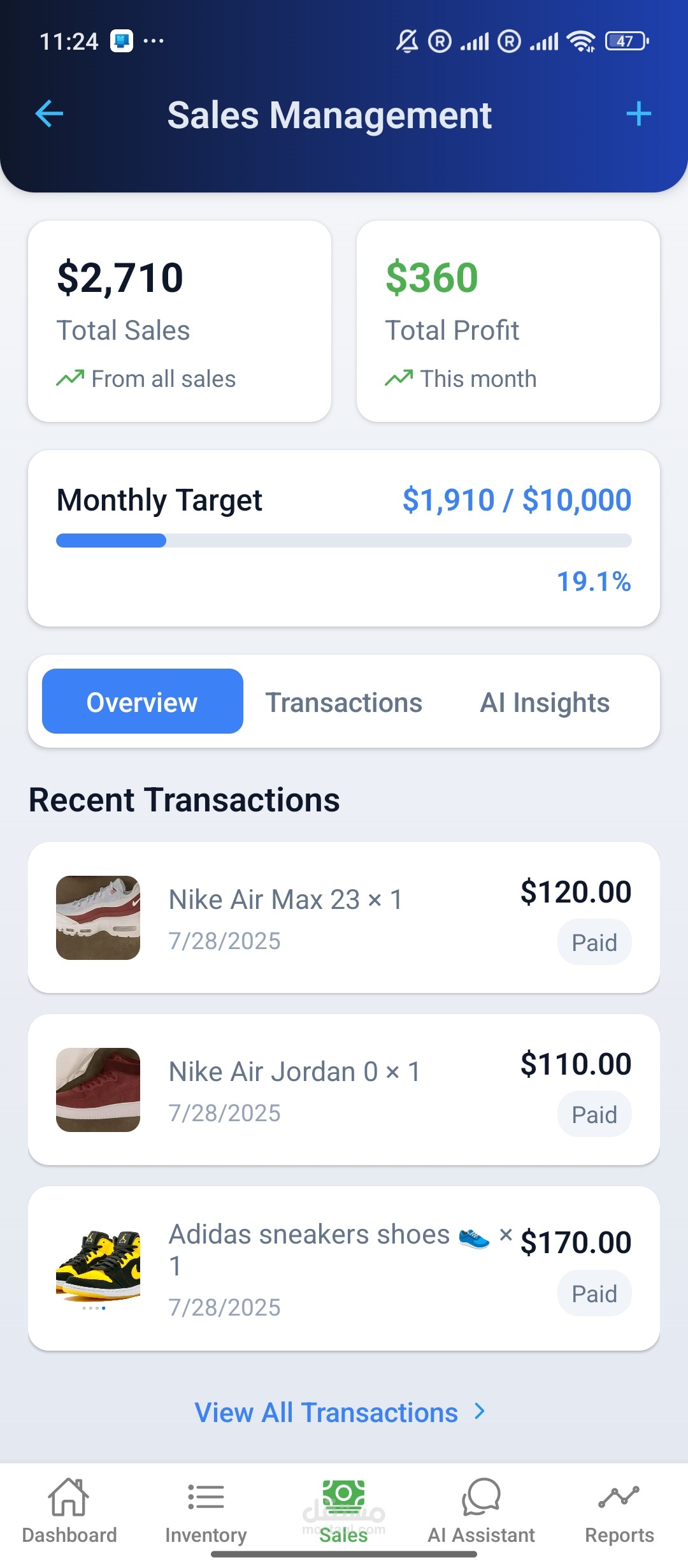Select the Sales tab in bottom navigation
This screenshot has width=688, height=1568.
343,1511
